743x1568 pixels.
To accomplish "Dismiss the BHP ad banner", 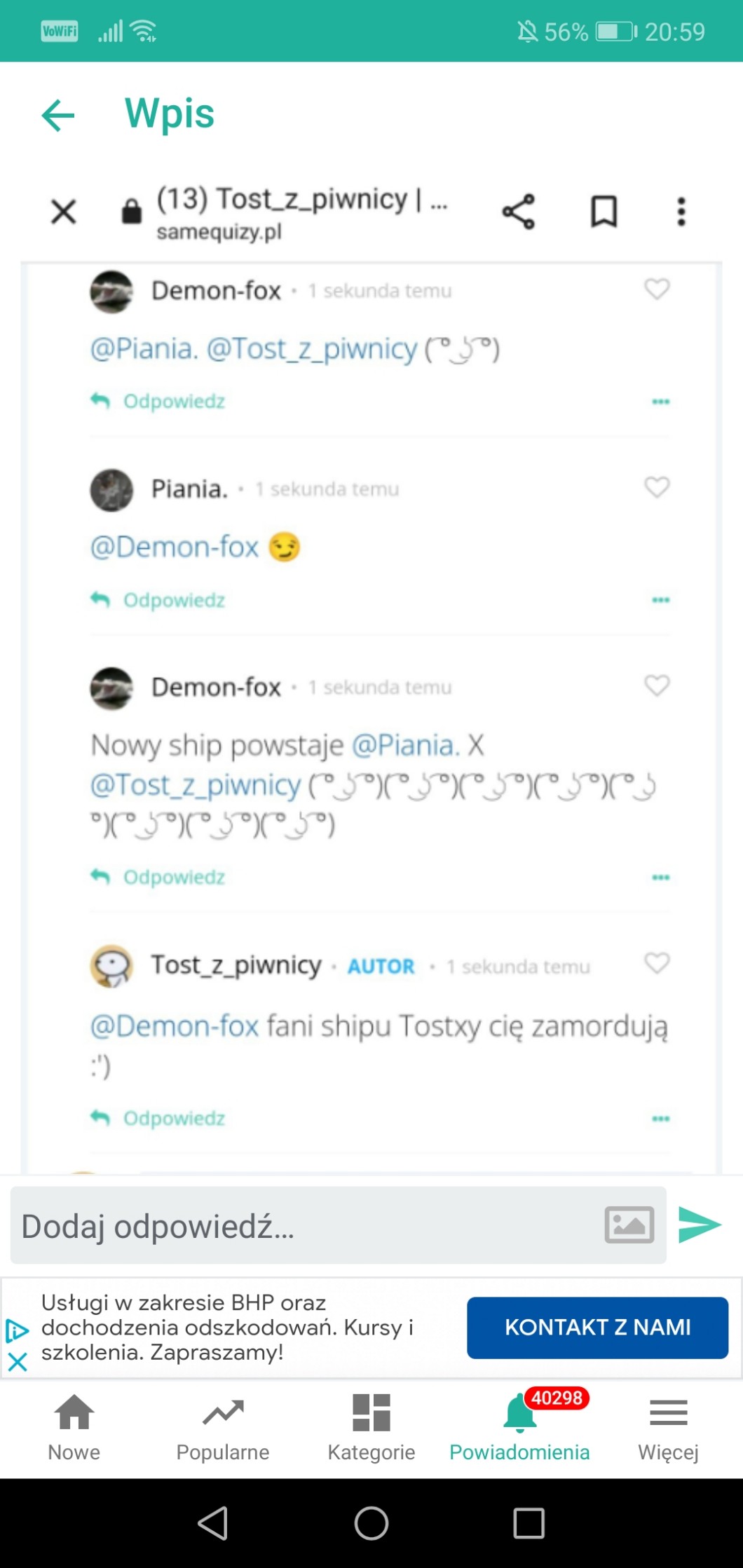I will 18,1361.
